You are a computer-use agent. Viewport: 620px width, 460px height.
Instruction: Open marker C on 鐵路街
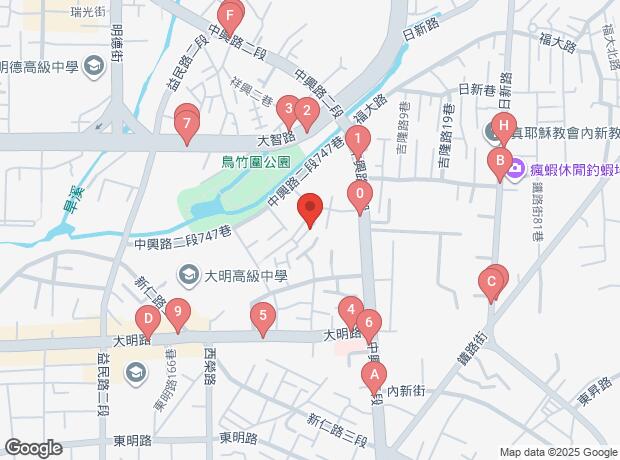(x=491, y=284)
